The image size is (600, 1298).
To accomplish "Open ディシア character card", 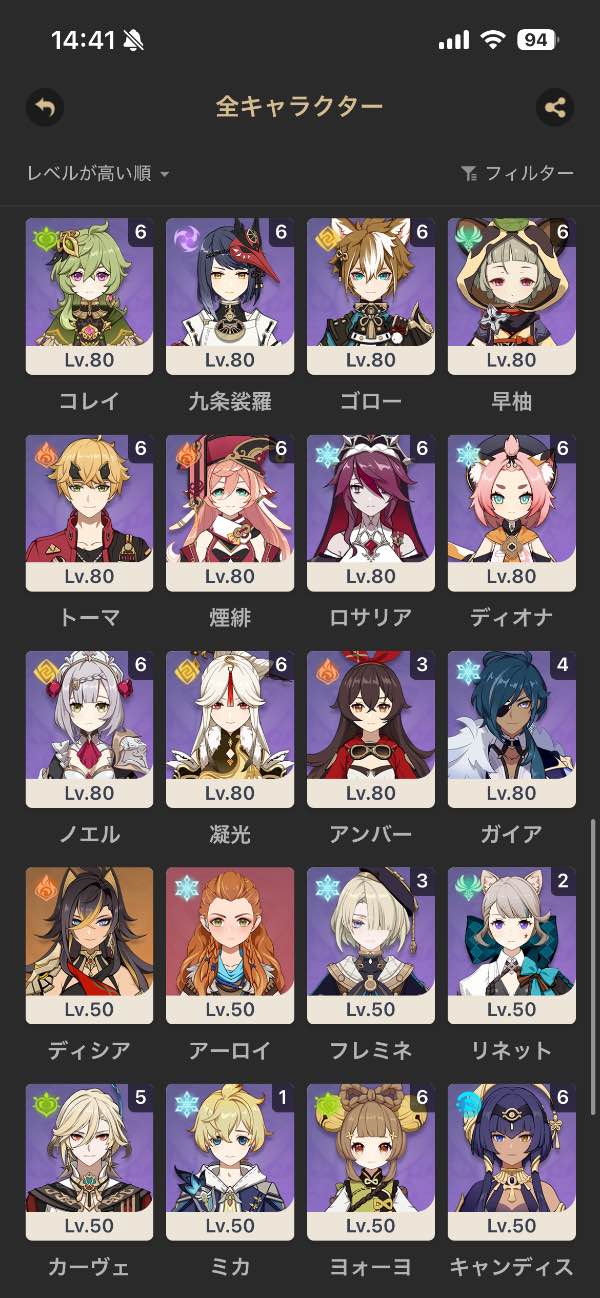I will click(89, 945).
